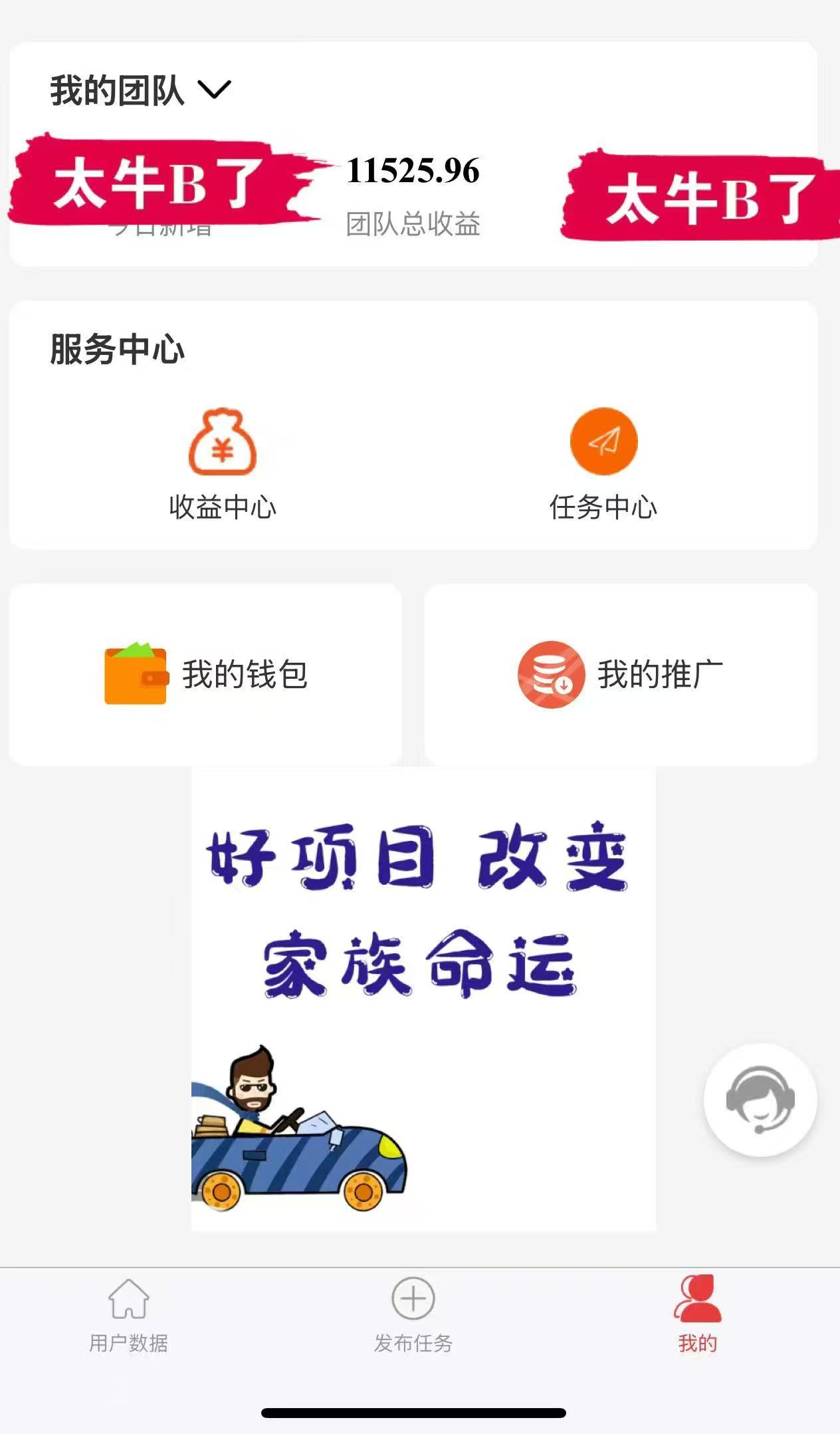The width and height of the screenshot is (840, 1434).
Task: Click the 收益中心 label text
Action: (x=225, y=507)
